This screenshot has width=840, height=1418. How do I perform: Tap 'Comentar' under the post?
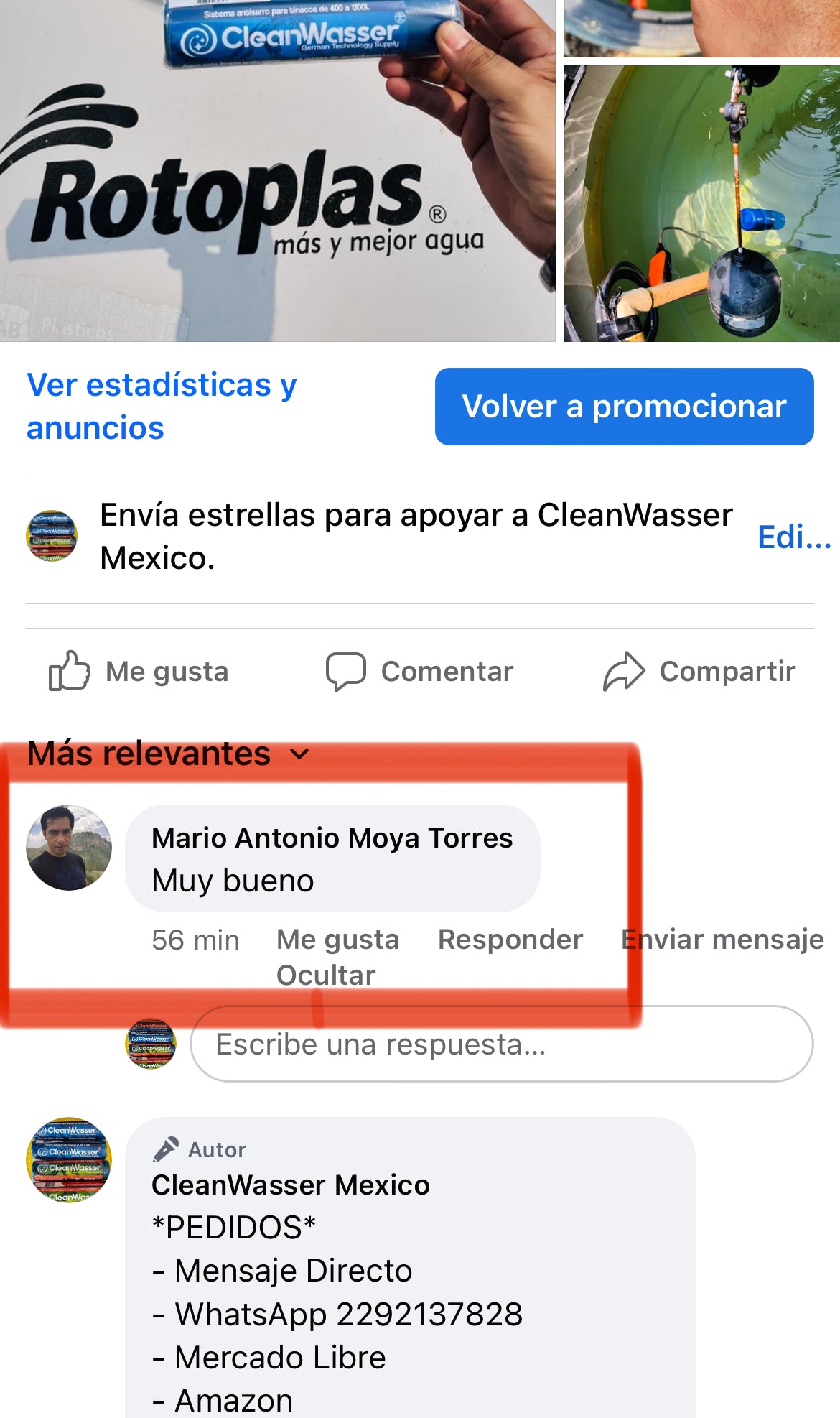pos(420,672)
